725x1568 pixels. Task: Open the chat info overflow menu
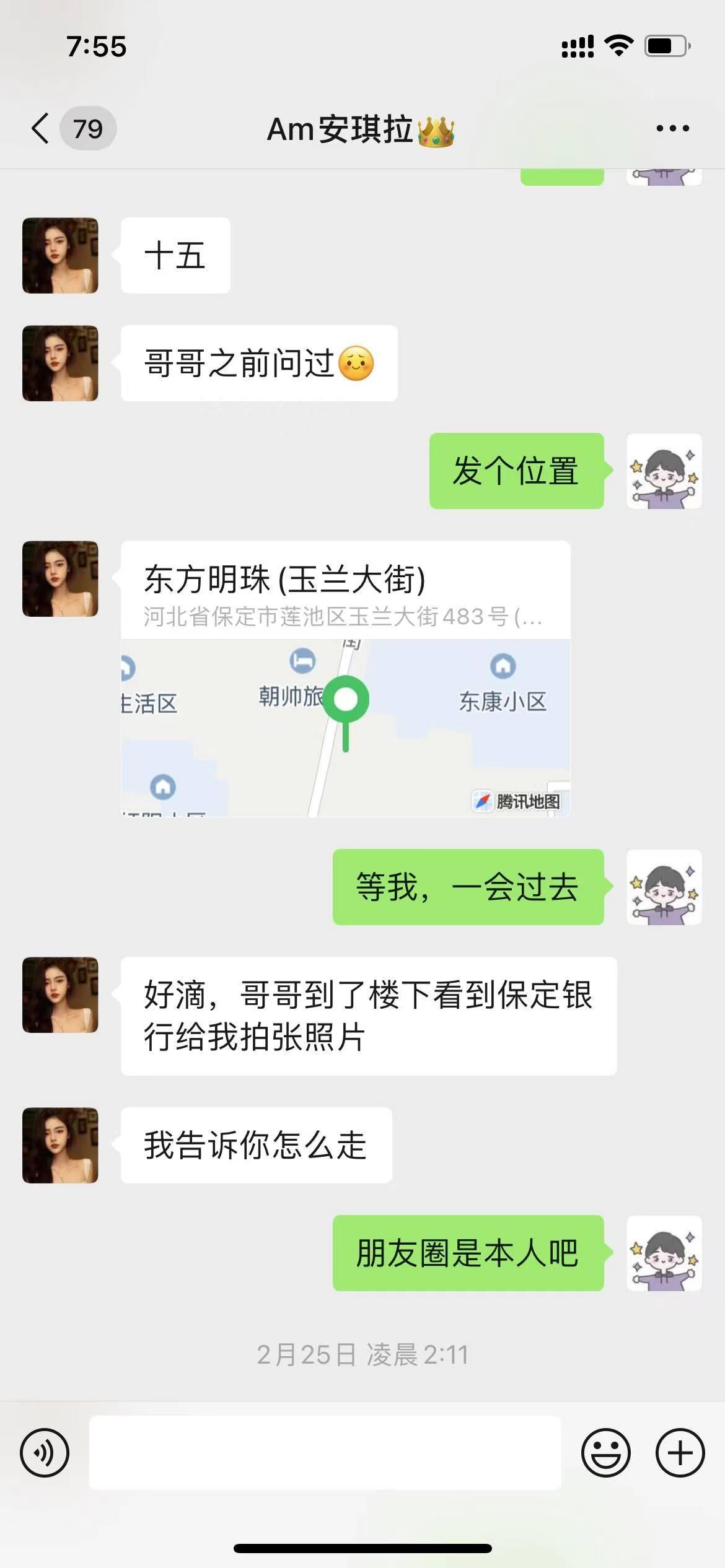[x=672, y=129]
